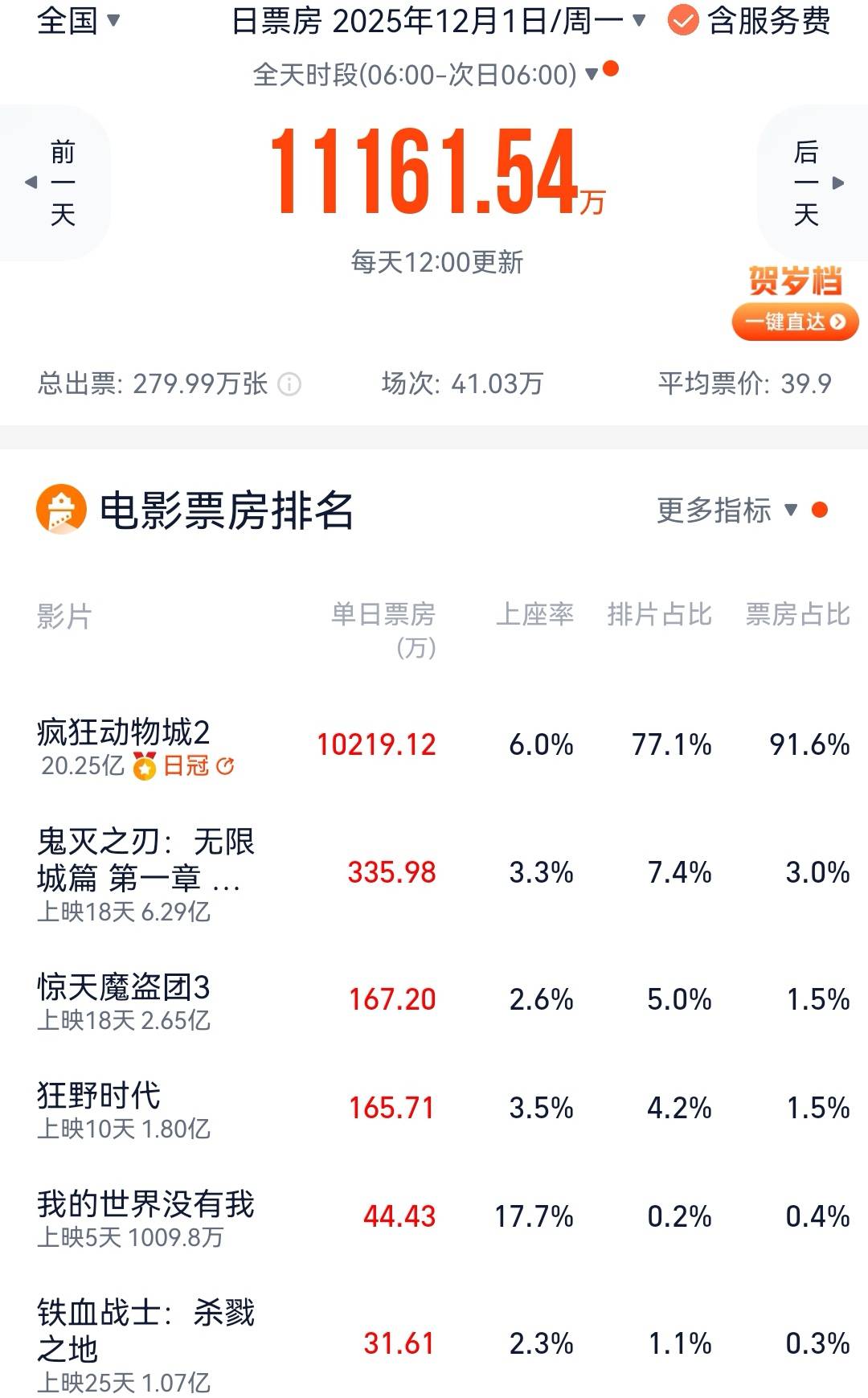Toggle the 含服务费 checkbox
868x1398 pixels.
(683, 22)
